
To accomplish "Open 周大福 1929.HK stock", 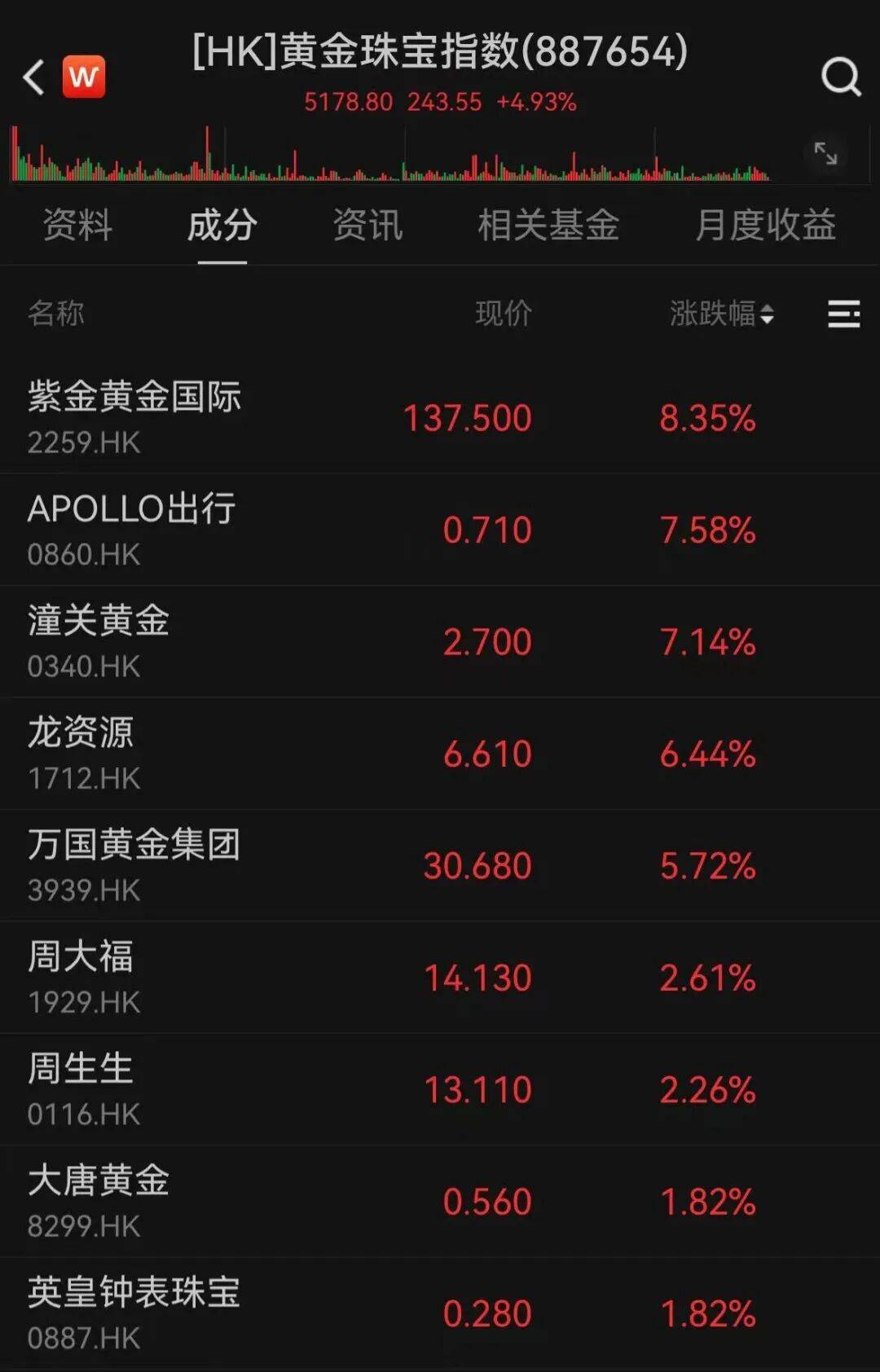I will (x=81, y=976).
